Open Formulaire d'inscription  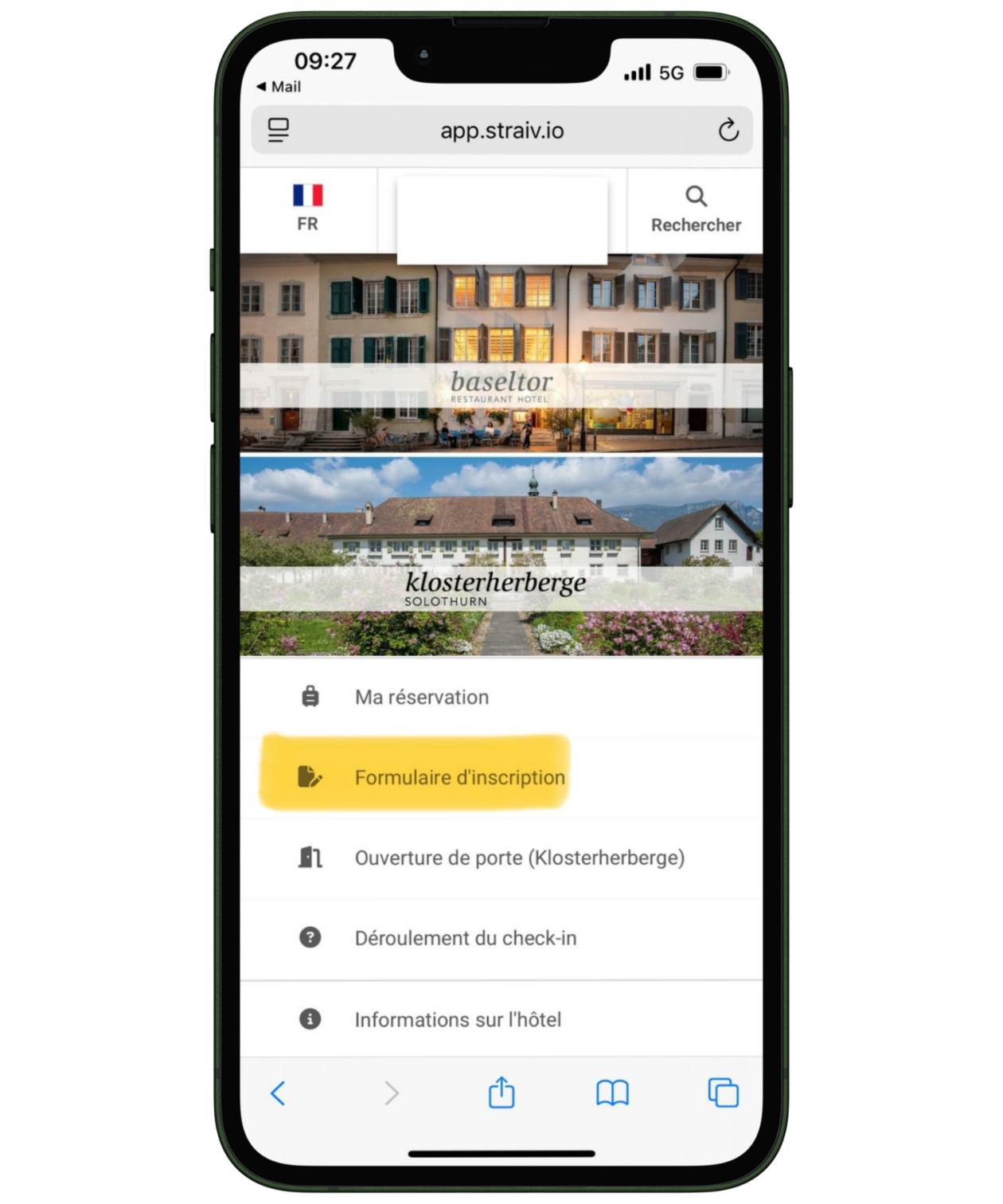point(459,777)
